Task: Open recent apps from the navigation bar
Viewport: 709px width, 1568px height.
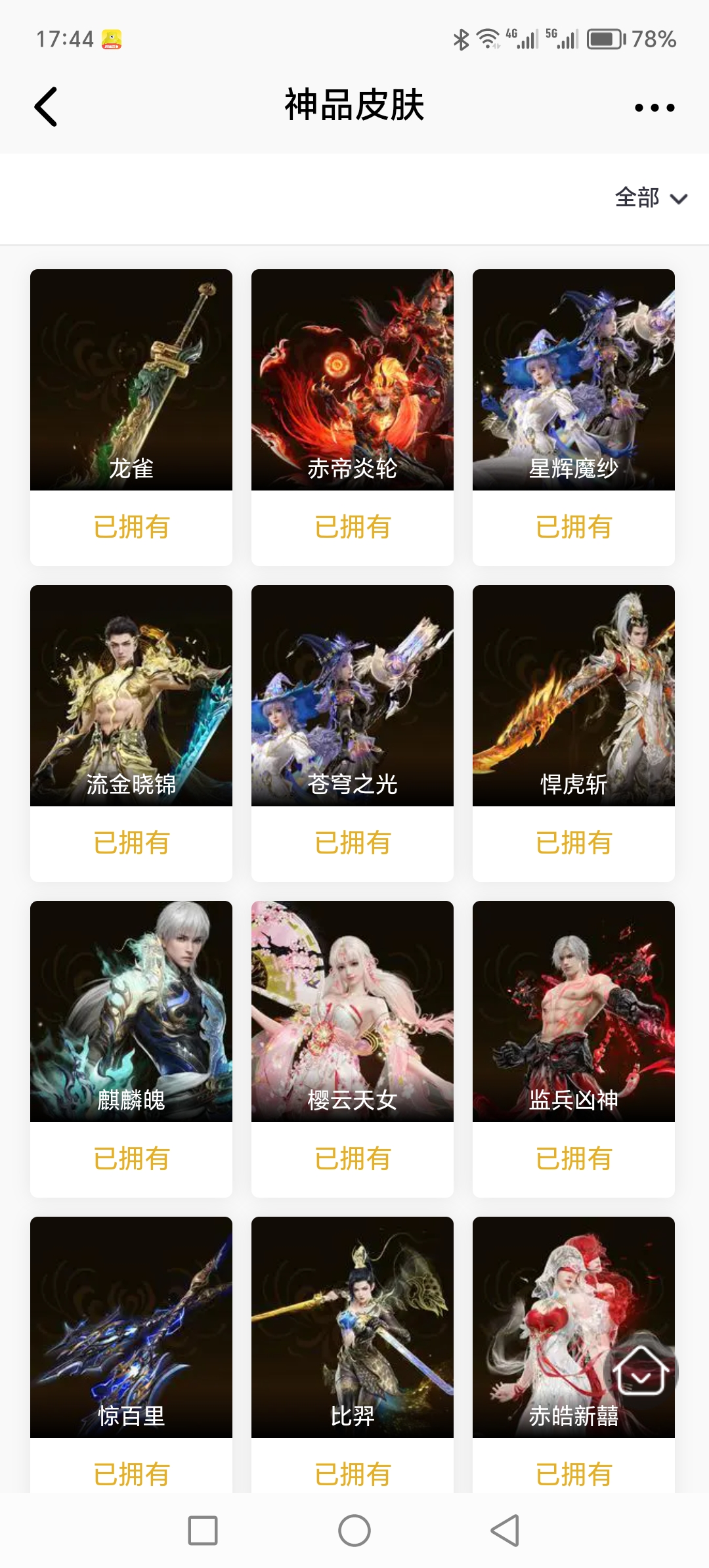Action: [203, 1531]
